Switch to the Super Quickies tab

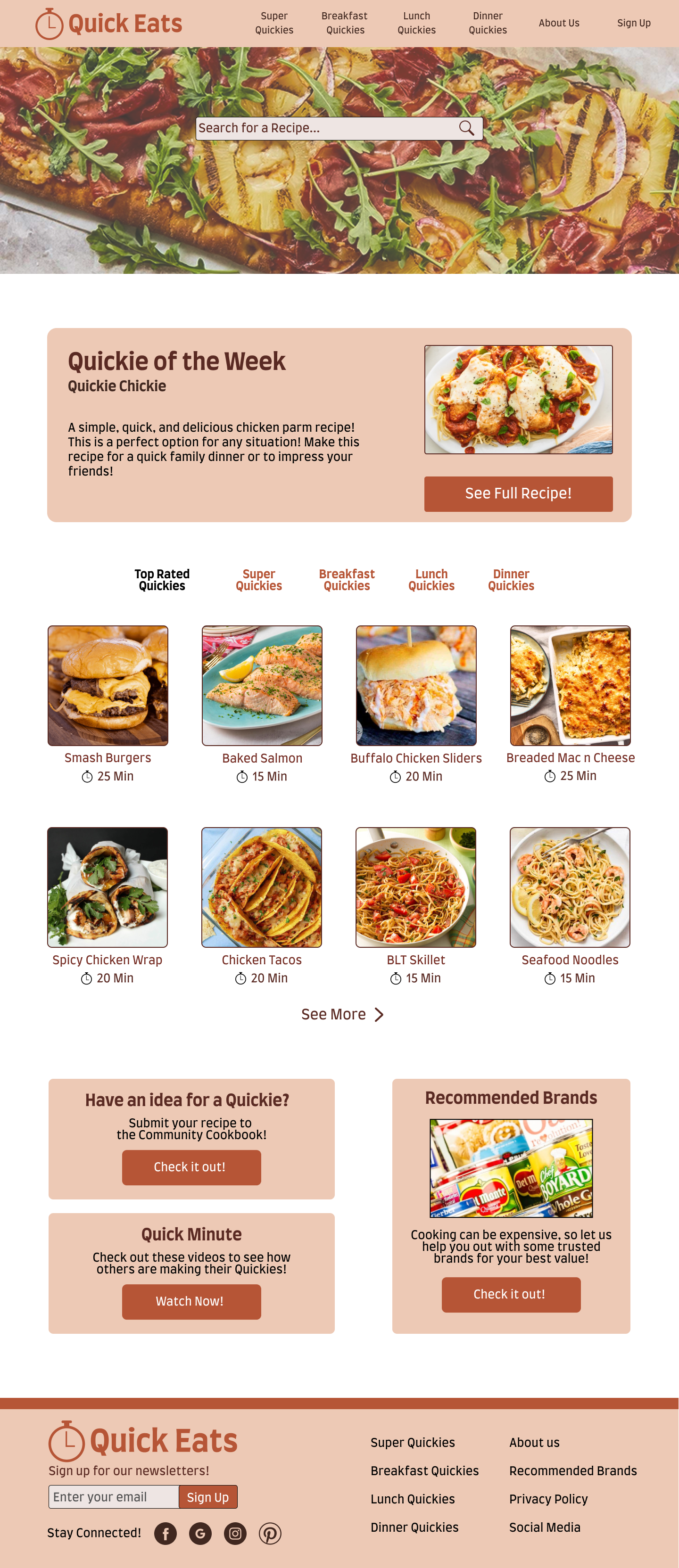coord(259,580)
